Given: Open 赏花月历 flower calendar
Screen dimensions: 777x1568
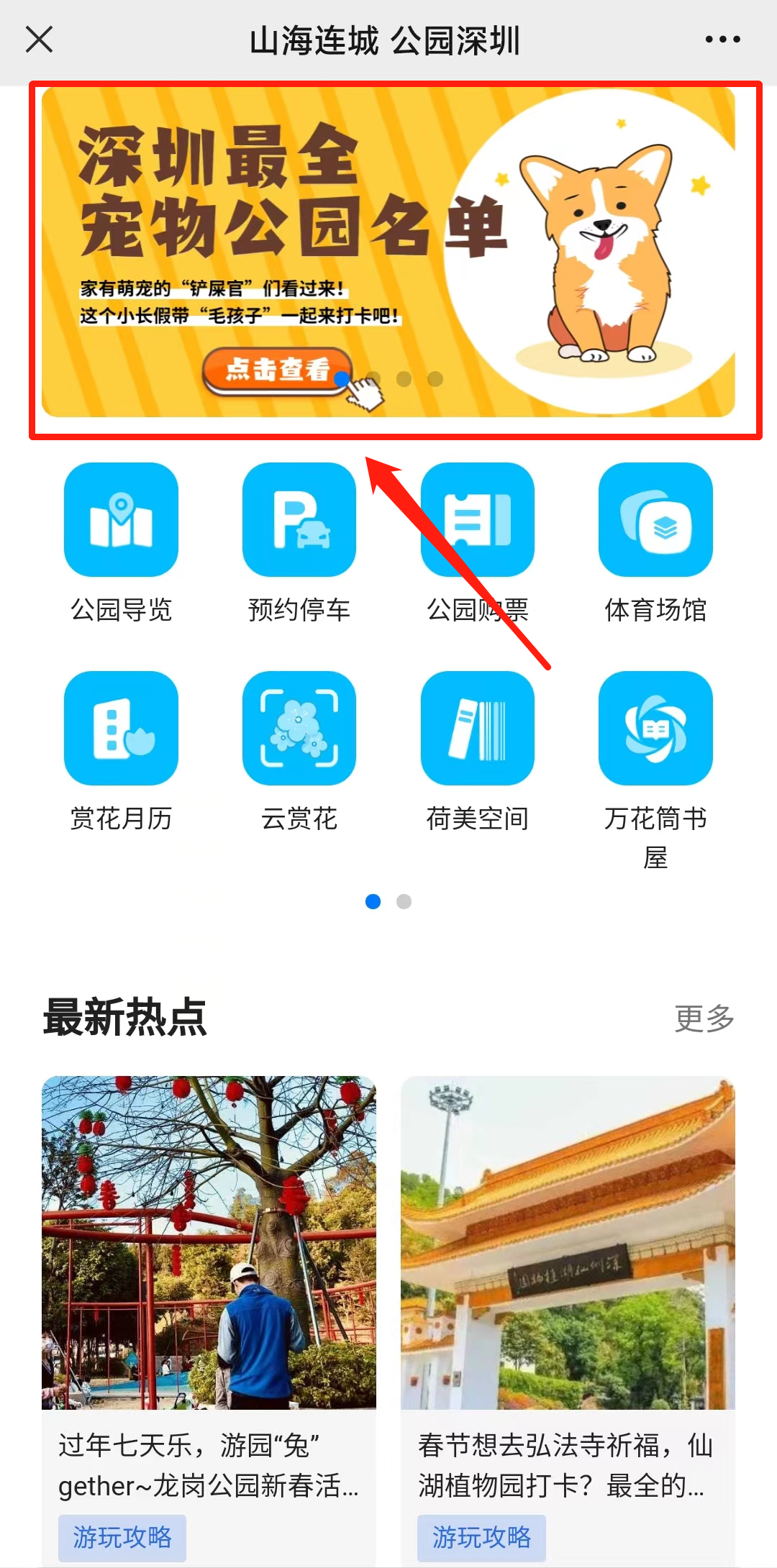Looking at the screenshot, I should (121, 729).
